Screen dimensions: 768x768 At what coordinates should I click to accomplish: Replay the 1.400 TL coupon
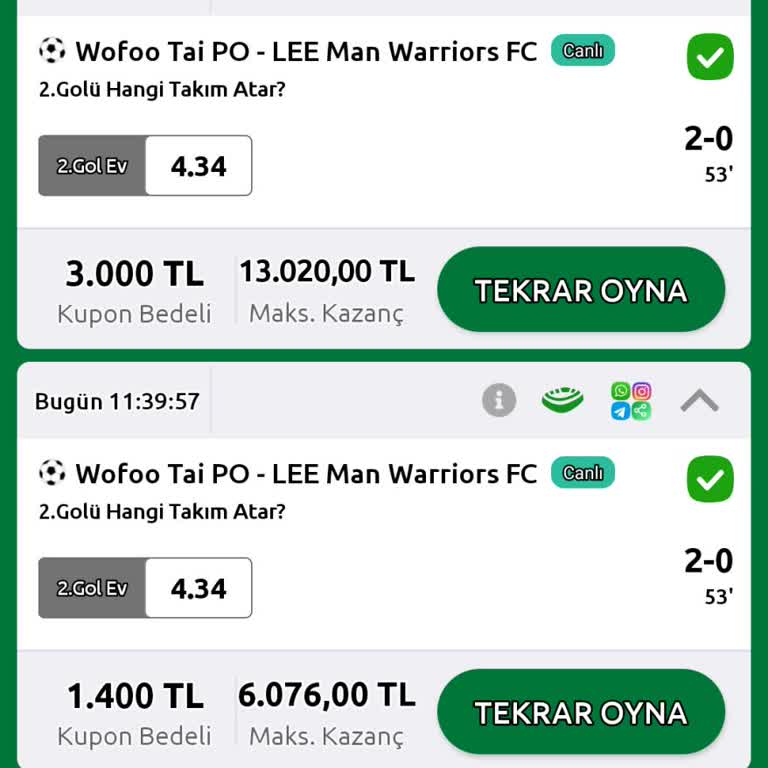coord(580,713)
